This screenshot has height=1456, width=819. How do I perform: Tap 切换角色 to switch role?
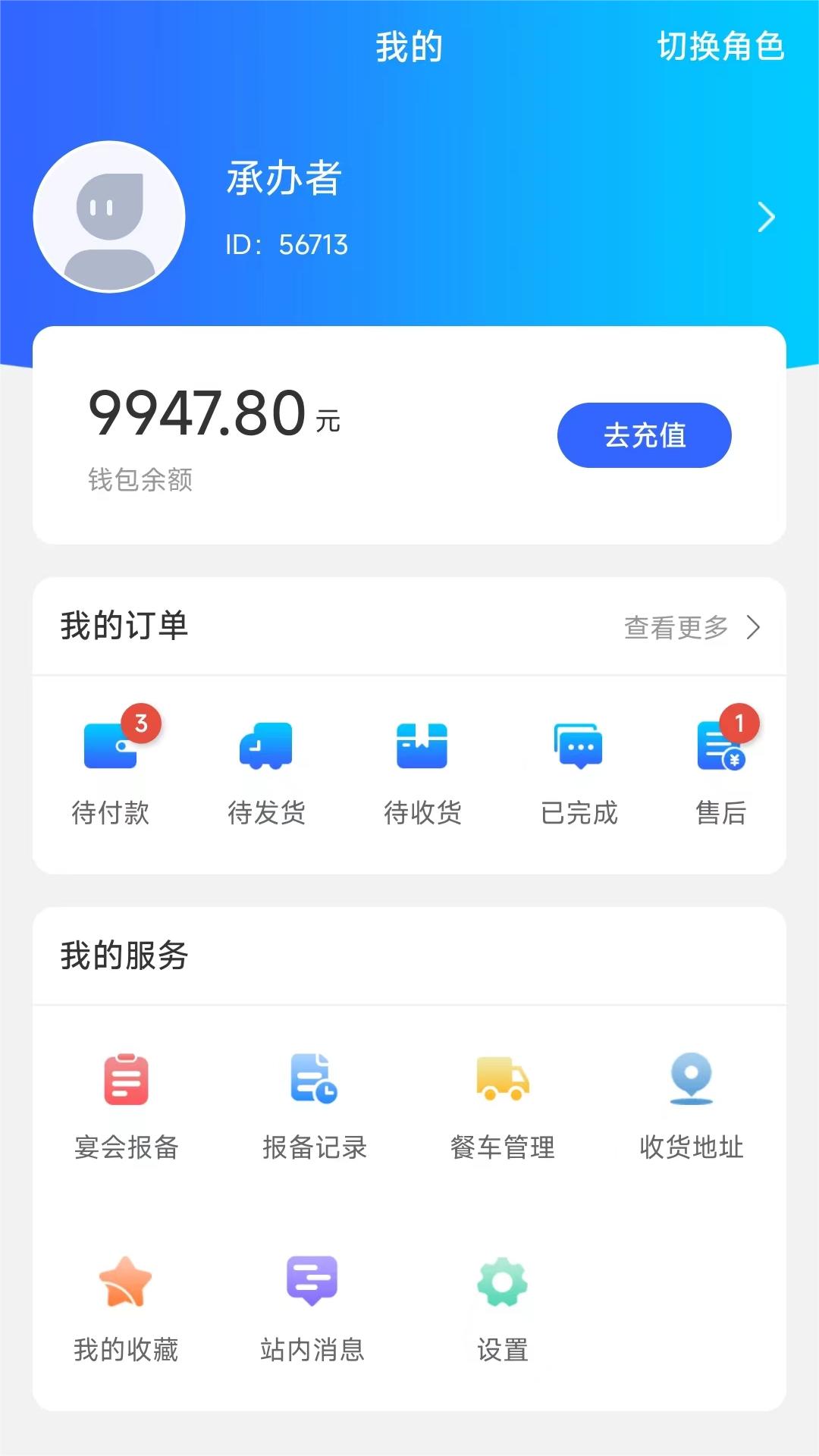pos(720,46)
